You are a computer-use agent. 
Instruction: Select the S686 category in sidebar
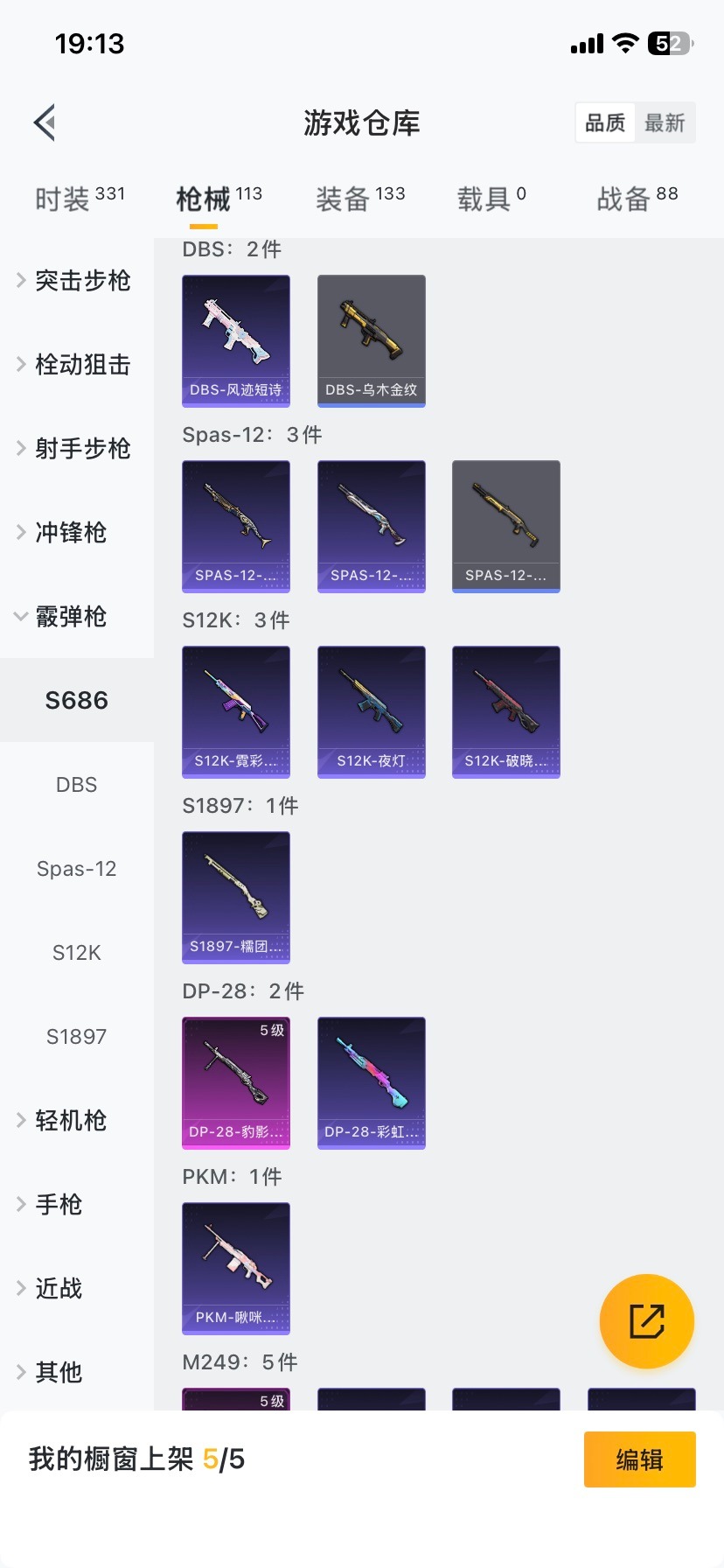coord(76,700)
